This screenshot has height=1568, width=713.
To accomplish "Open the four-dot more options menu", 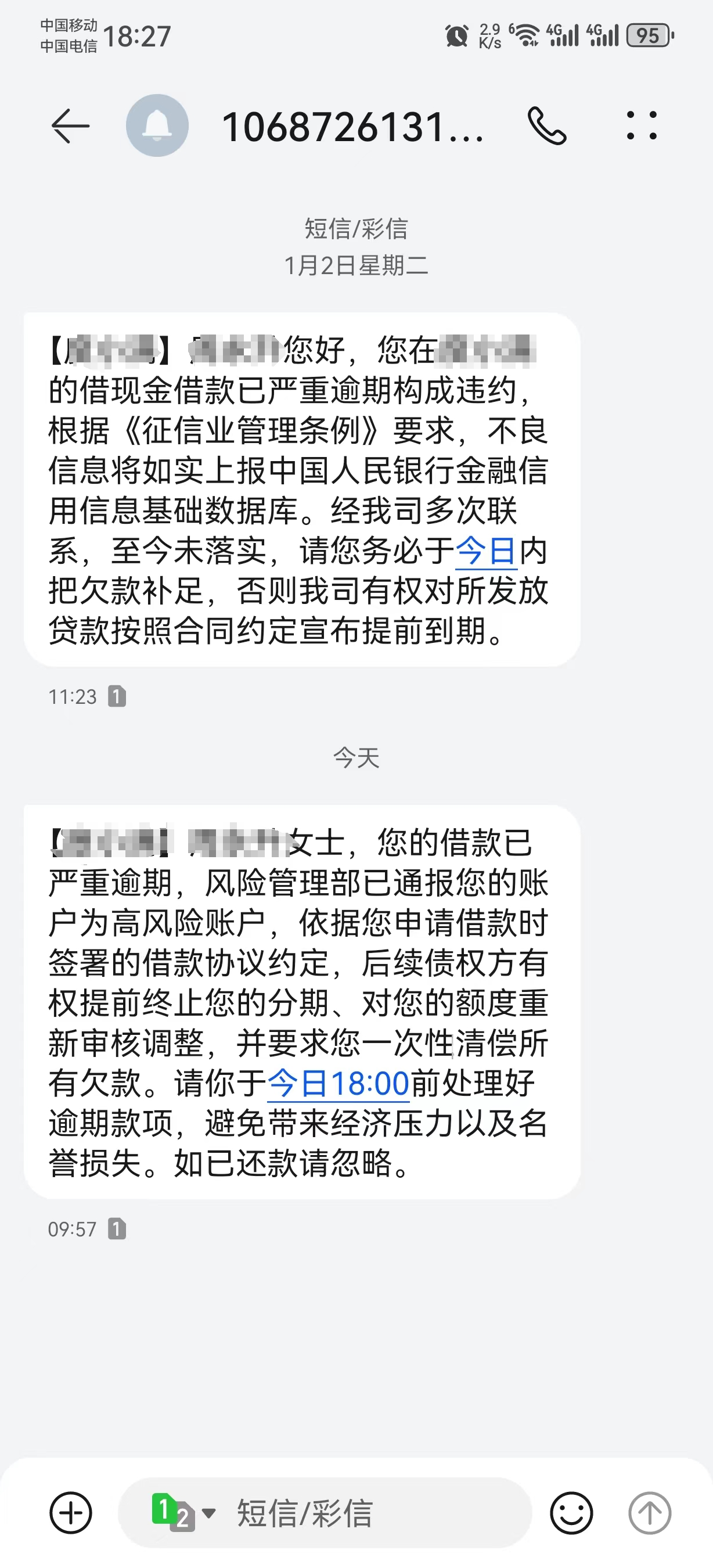I will click(x=642, y=126).
